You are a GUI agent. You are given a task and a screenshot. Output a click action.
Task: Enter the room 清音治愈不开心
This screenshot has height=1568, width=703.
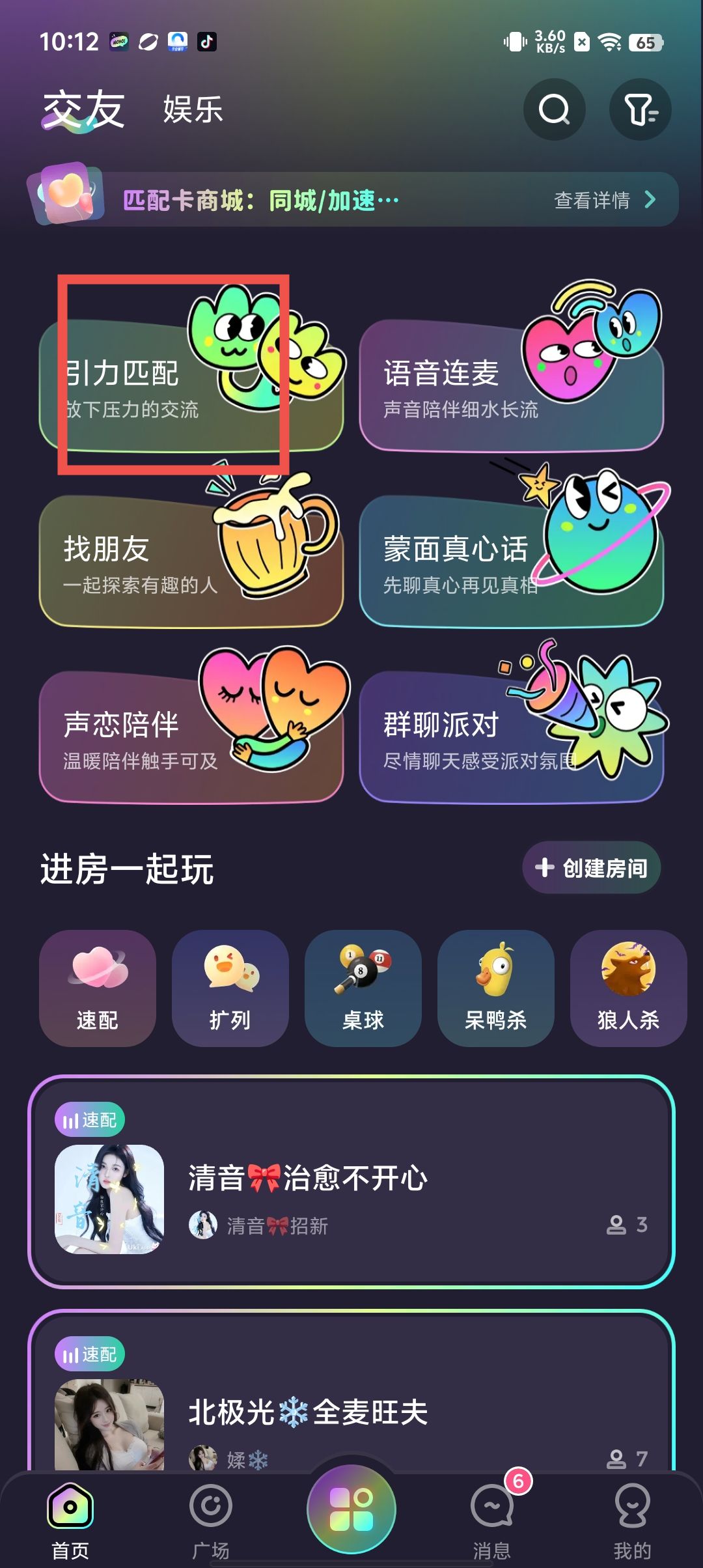(351, 1182)
